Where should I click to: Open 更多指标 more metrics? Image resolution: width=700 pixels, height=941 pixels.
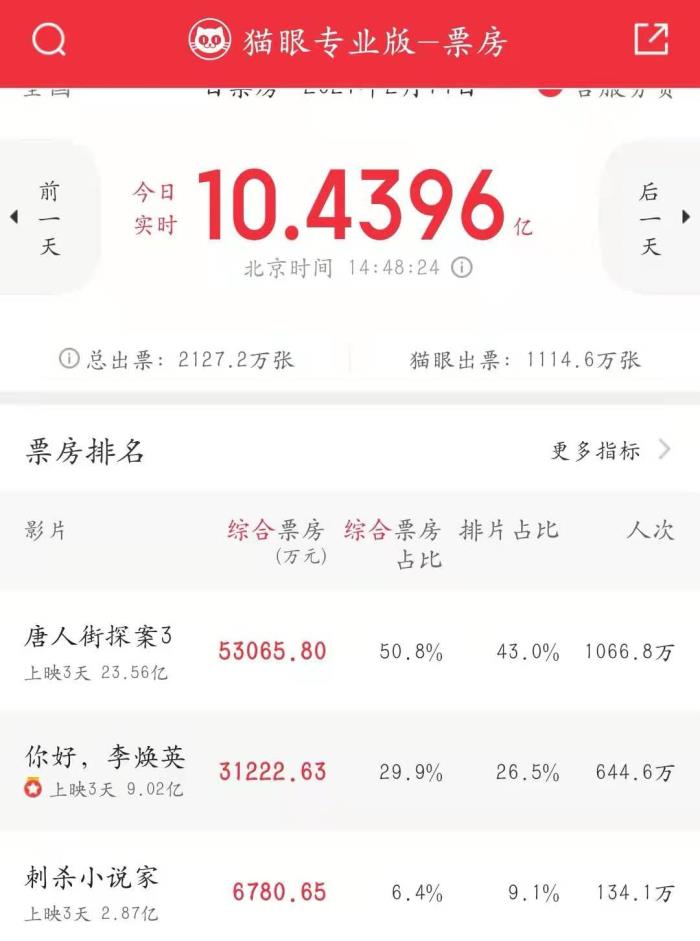tap(609, 451)
